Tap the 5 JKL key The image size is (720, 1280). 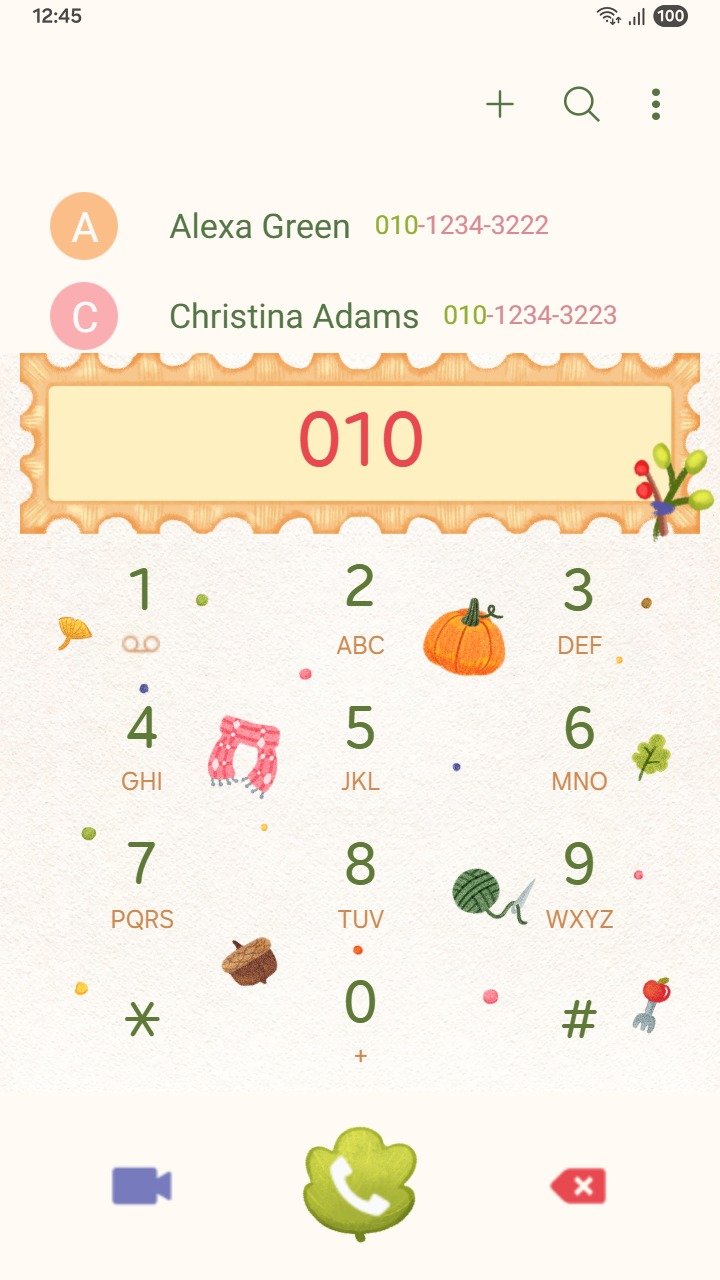[360, 746]
